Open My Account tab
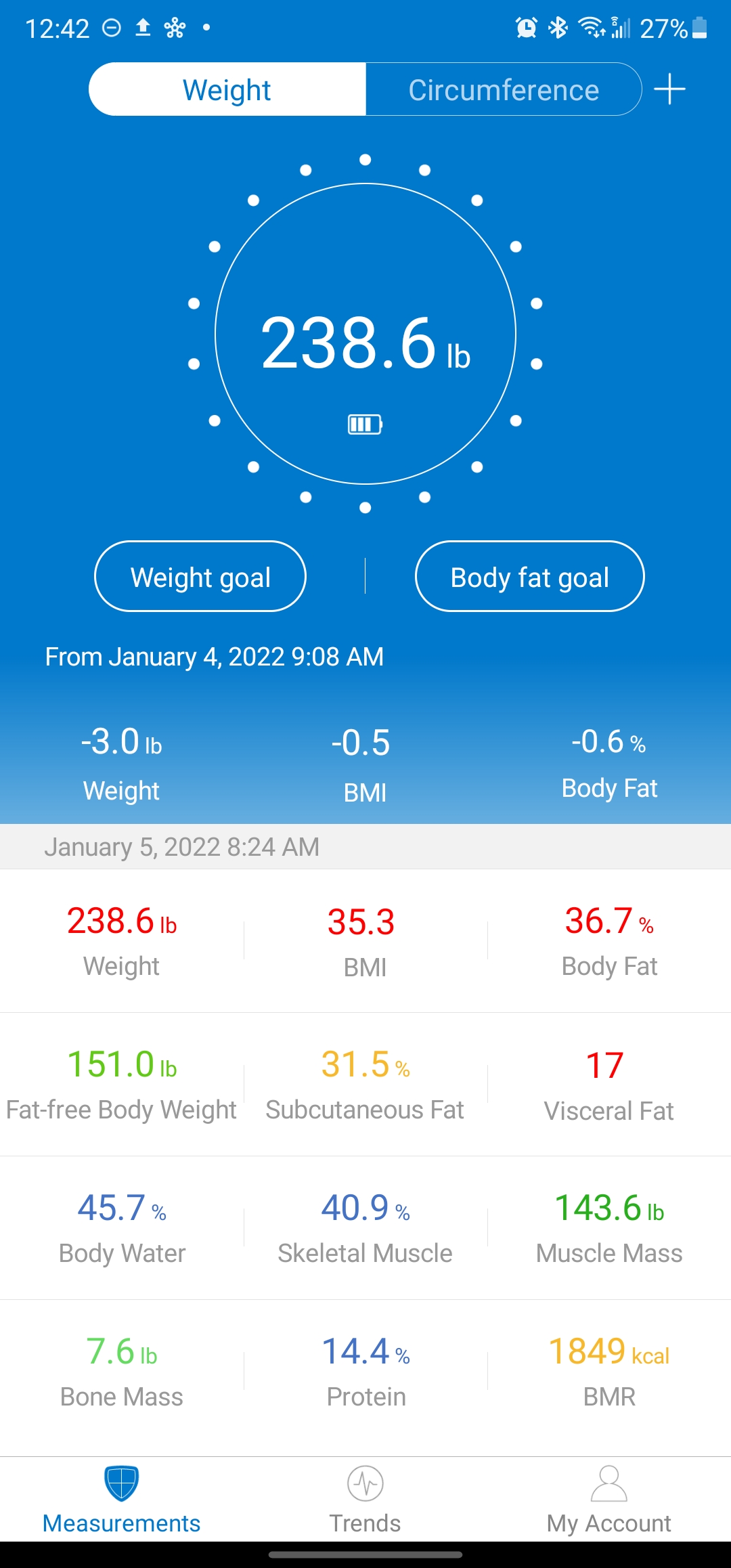731x1568 pixels. pyautogui.click(x=608, y=1499)
